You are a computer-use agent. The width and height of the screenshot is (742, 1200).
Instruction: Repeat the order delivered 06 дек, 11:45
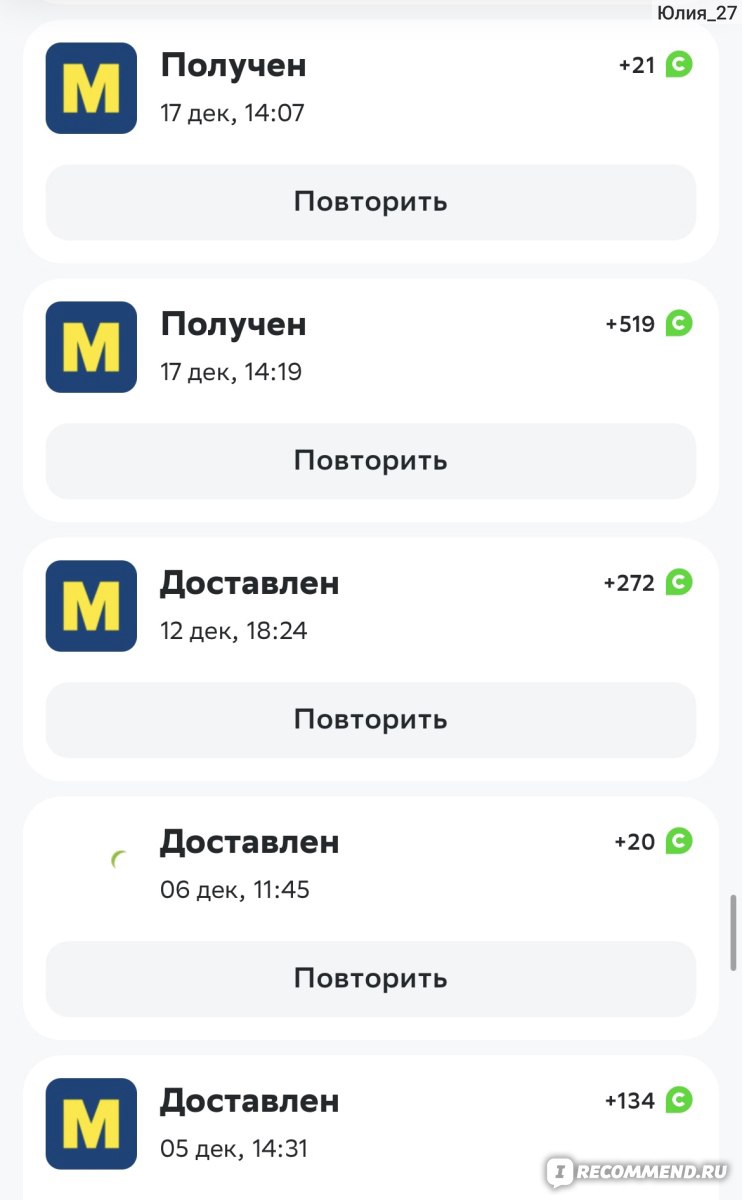pos(370,978)
